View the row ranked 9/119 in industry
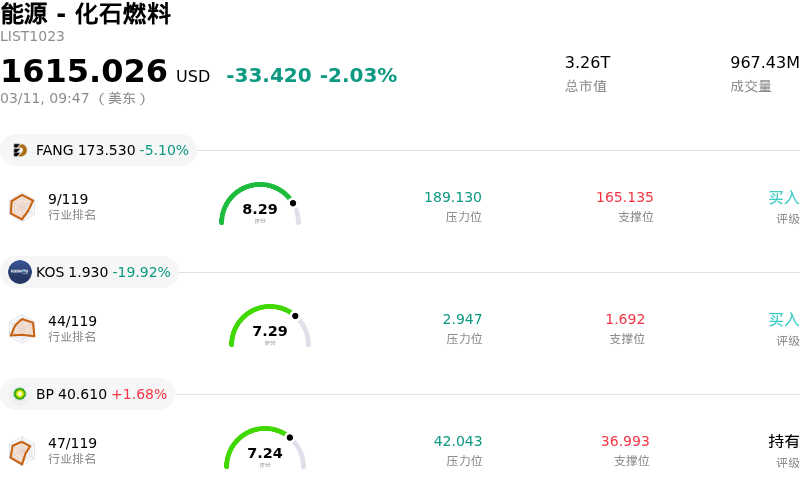The image size is (800, 488). click(x=400, y=206)
